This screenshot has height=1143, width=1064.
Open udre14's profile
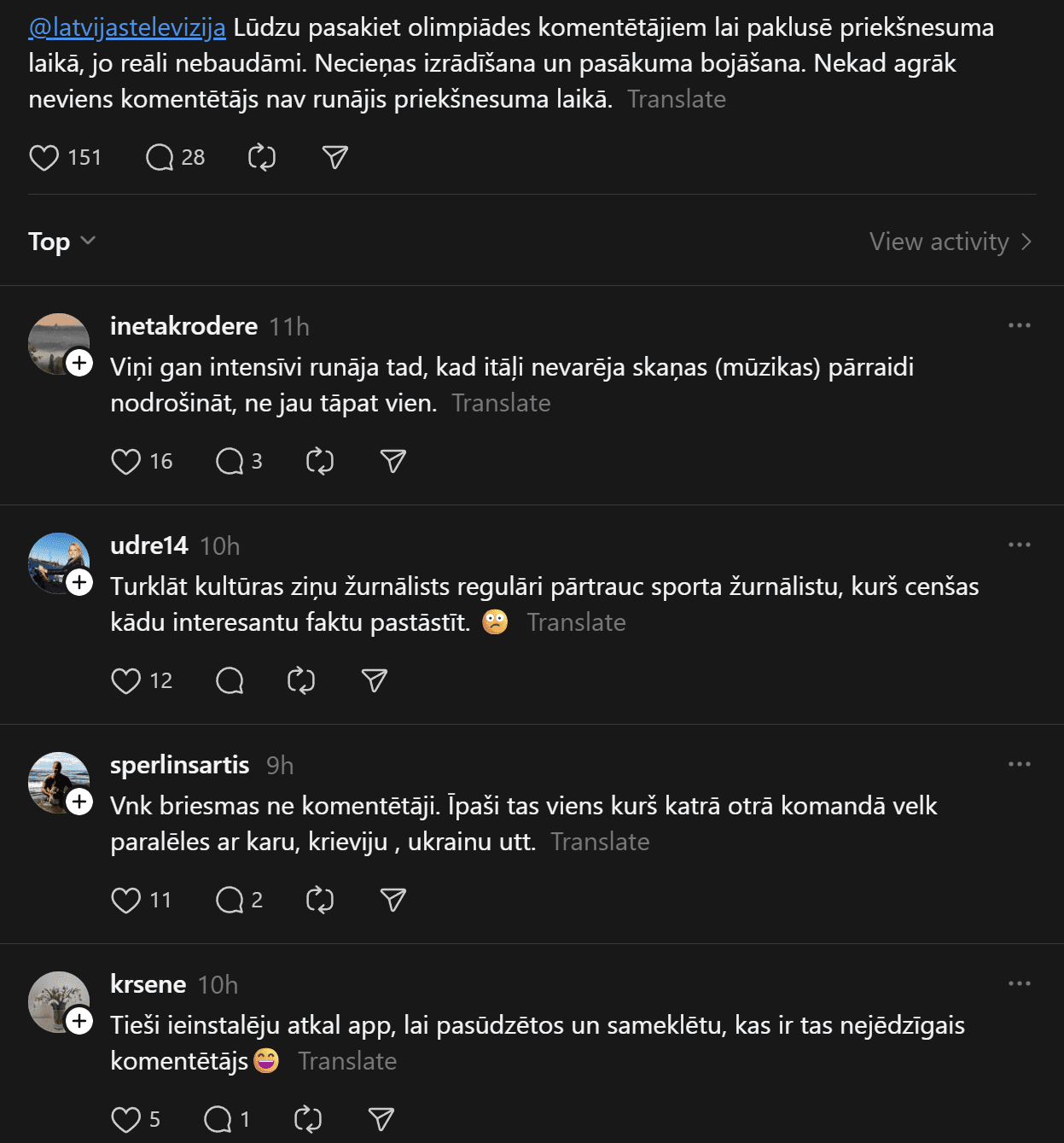[x=148, y=545]
